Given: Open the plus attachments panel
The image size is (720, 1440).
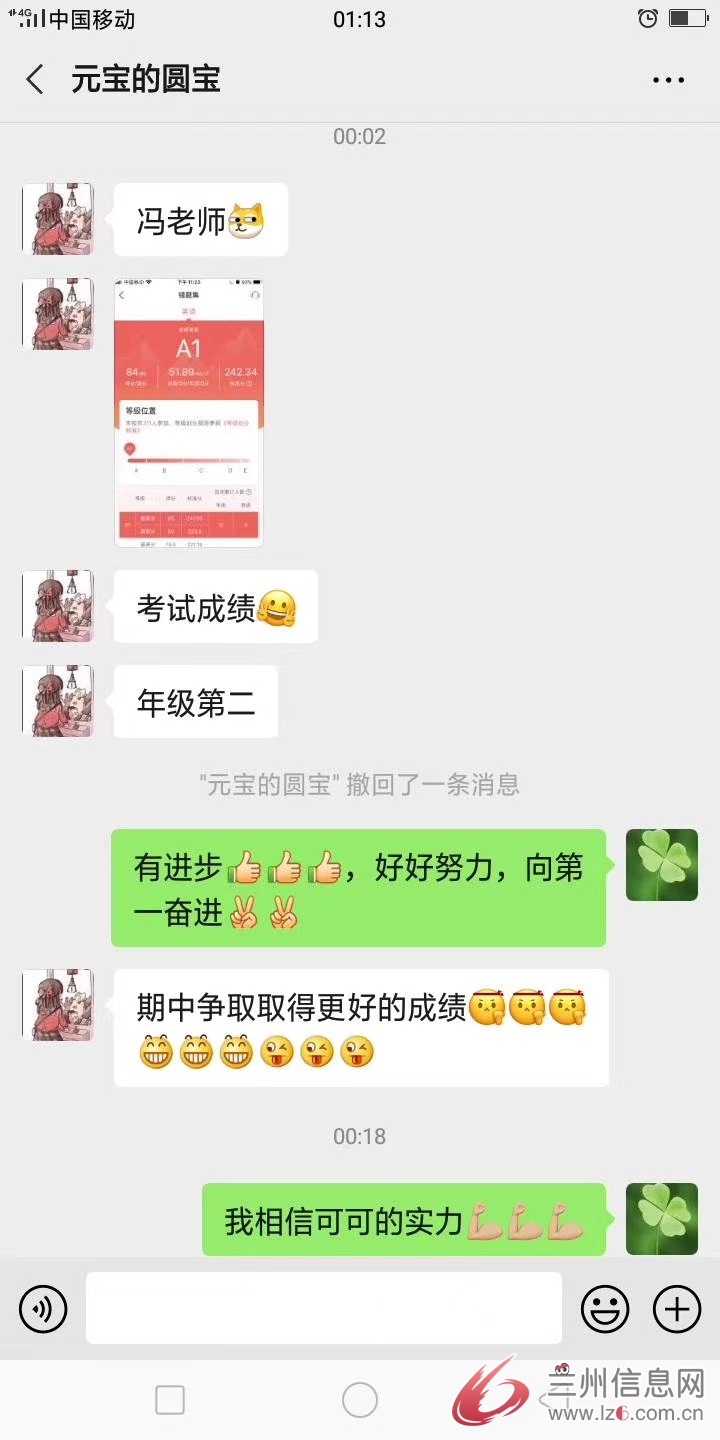Looking at the screenshot, I should [x=677, y=1308].
